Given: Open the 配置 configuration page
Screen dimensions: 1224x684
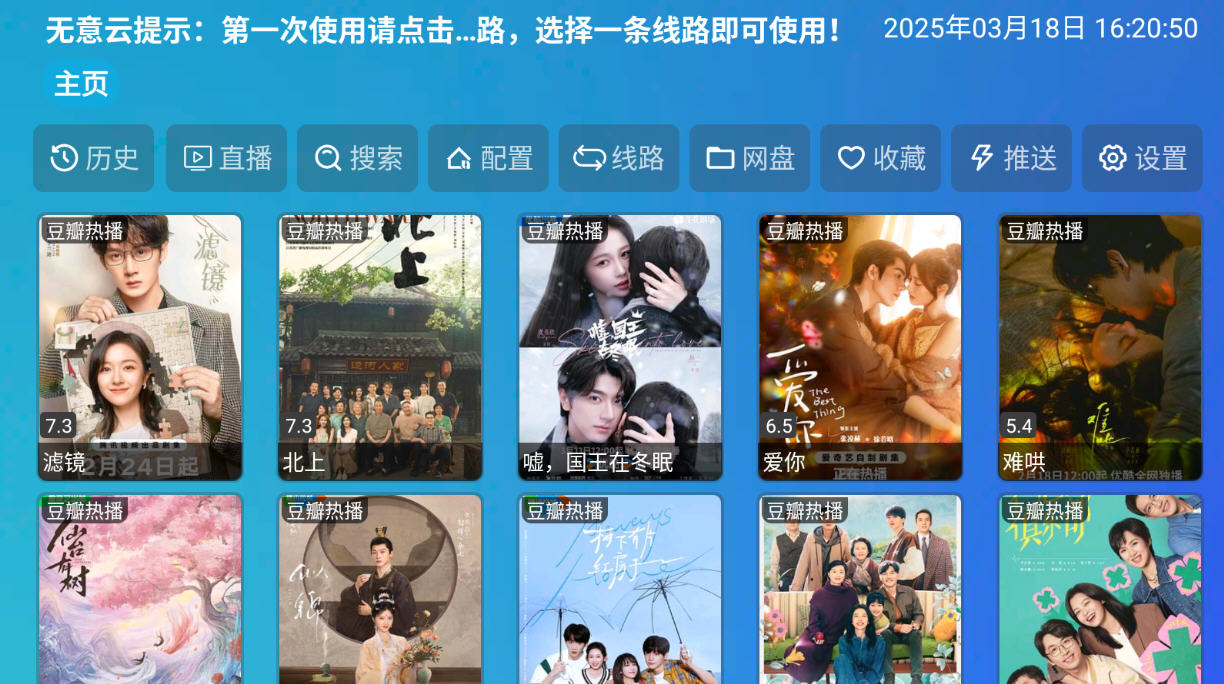Looking at the screenshot, I should [x=489, y=158].
